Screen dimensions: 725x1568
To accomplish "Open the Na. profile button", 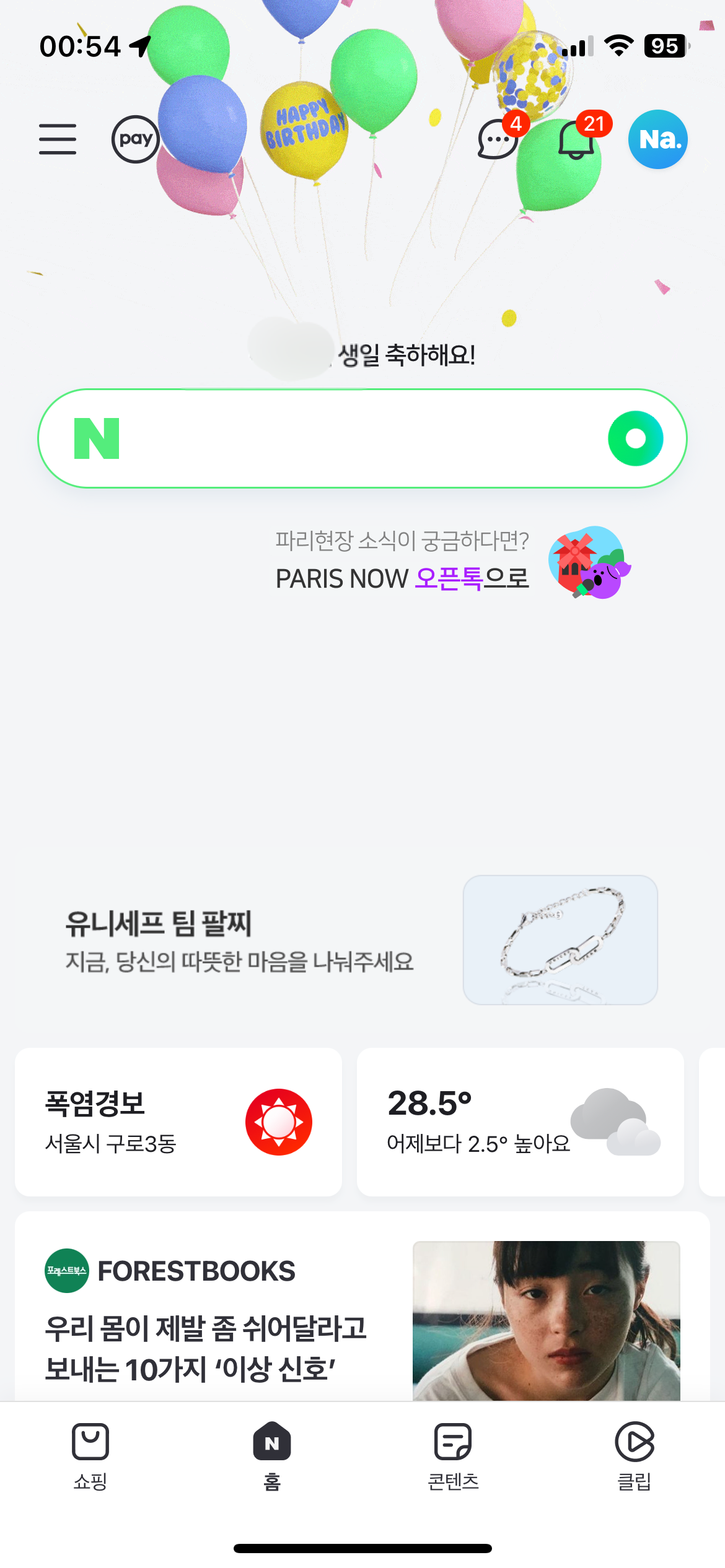I will point(658,139).
